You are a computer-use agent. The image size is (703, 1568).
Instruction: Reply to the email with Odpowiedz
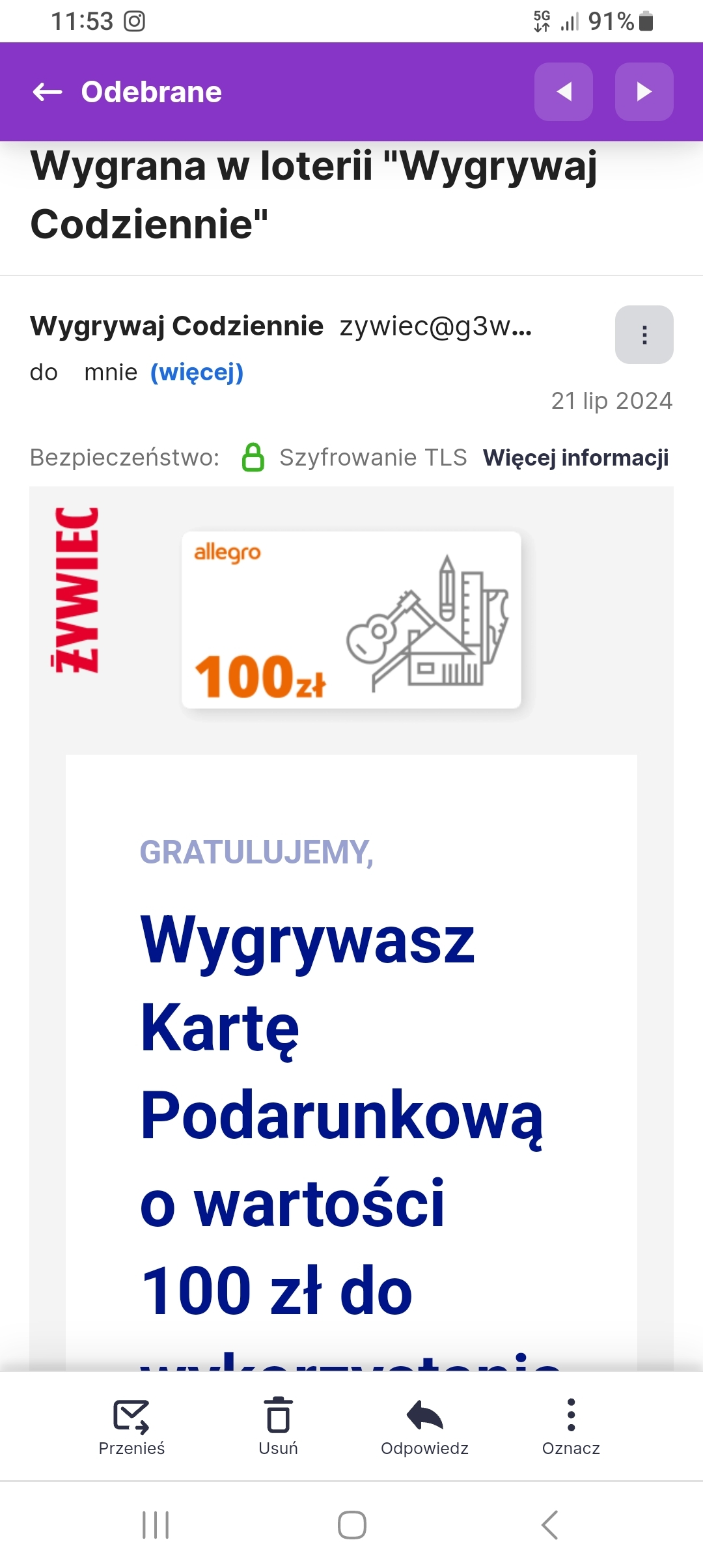click(424, 1426)
